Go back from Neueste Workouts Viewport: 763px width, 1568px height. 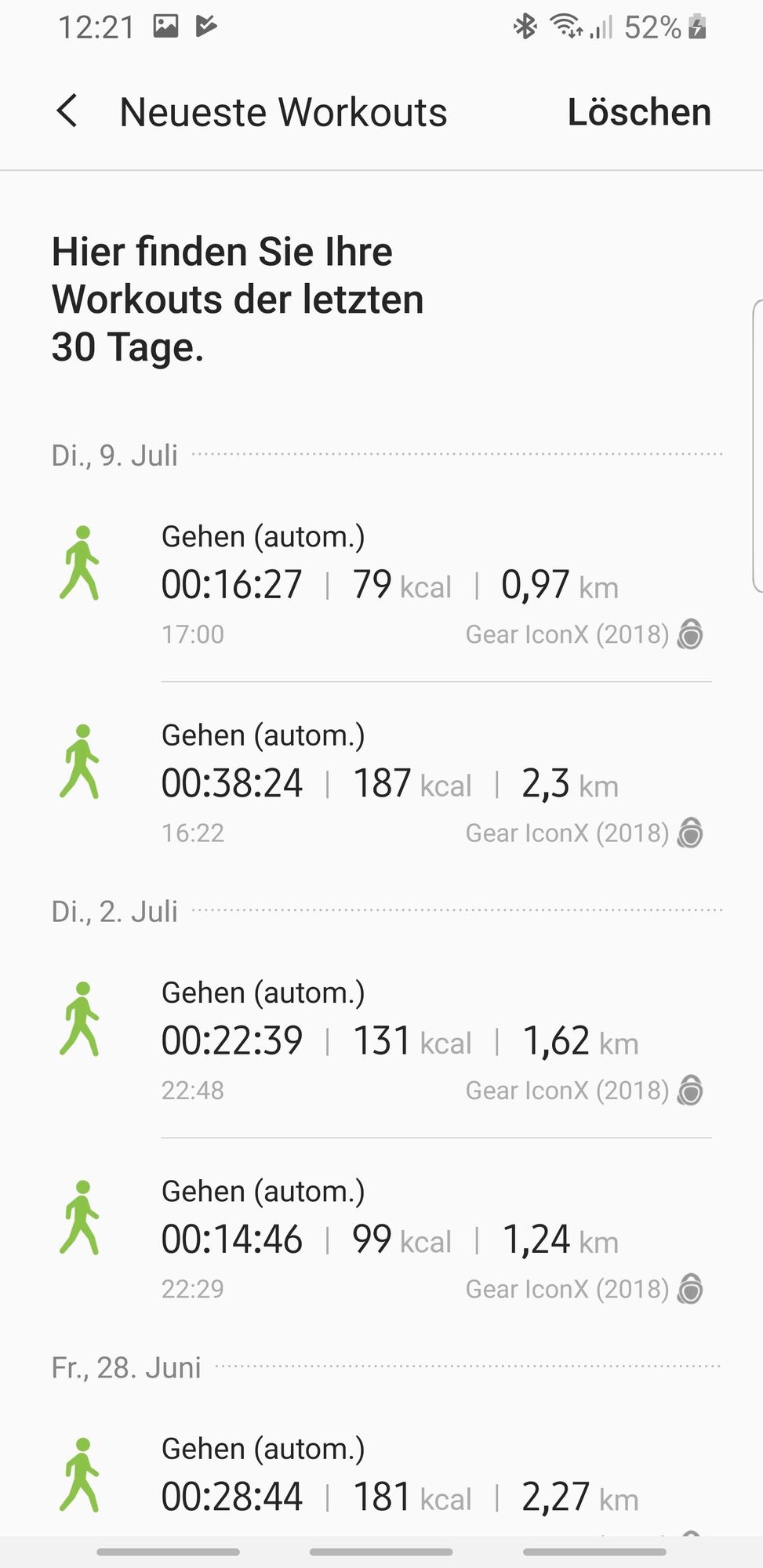(x=67, y=111)
